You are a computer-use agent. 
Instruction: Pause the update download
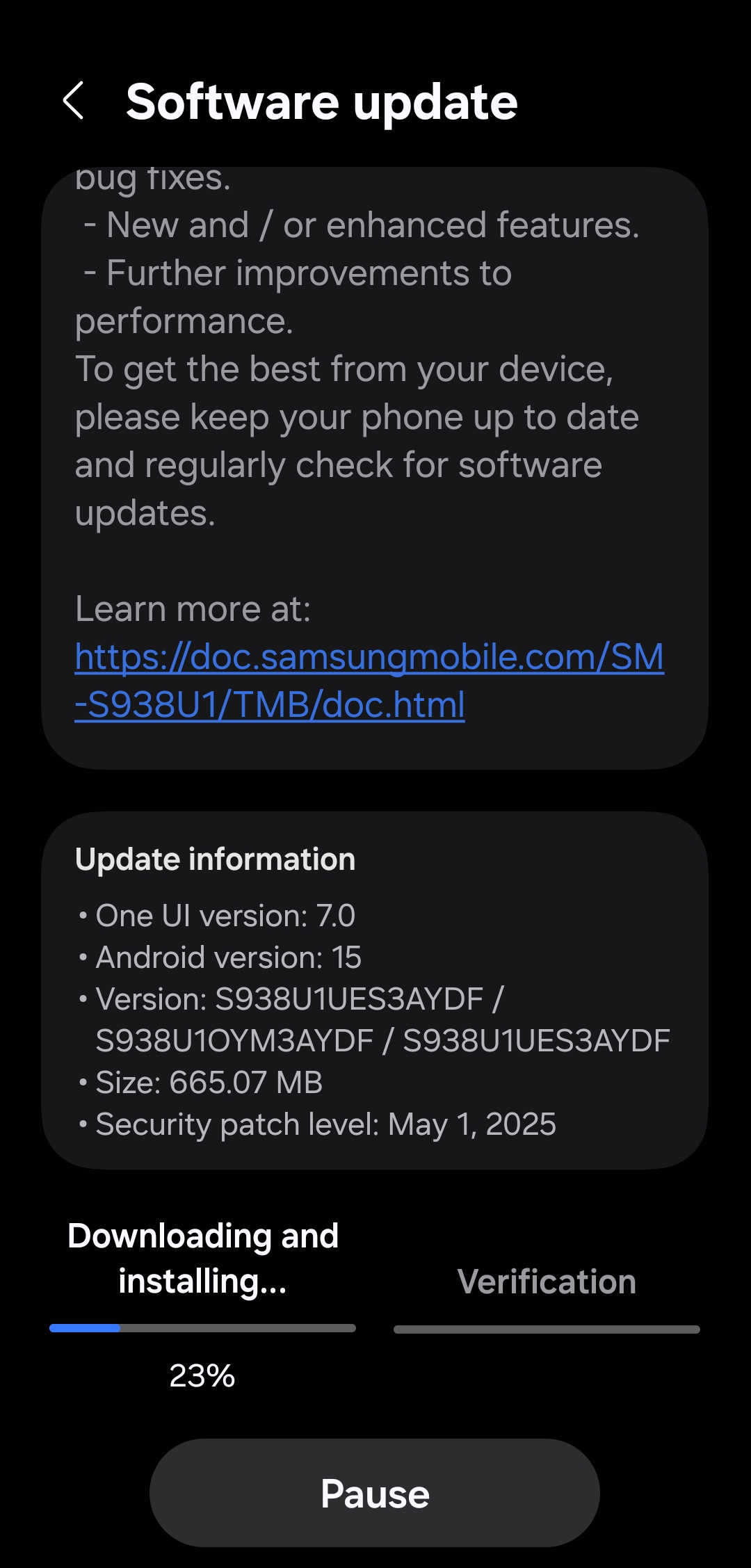[375, 1493]
